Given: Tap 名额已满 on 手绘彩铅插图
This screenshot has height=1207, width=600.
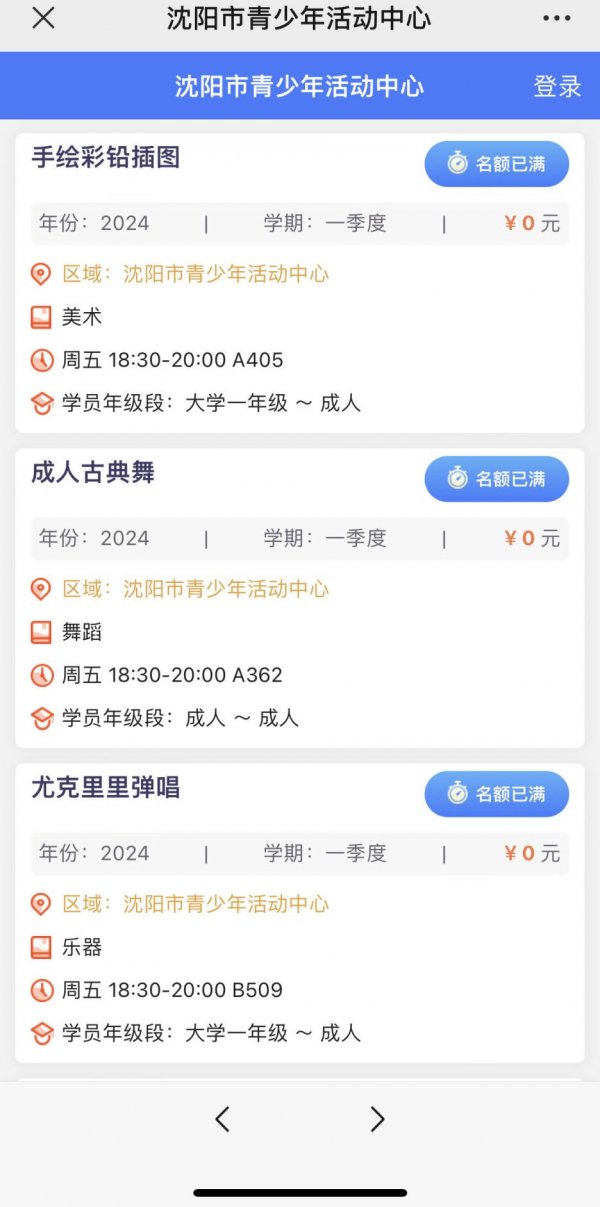Looking at the screenshot, I should click(x=497, y=164).
